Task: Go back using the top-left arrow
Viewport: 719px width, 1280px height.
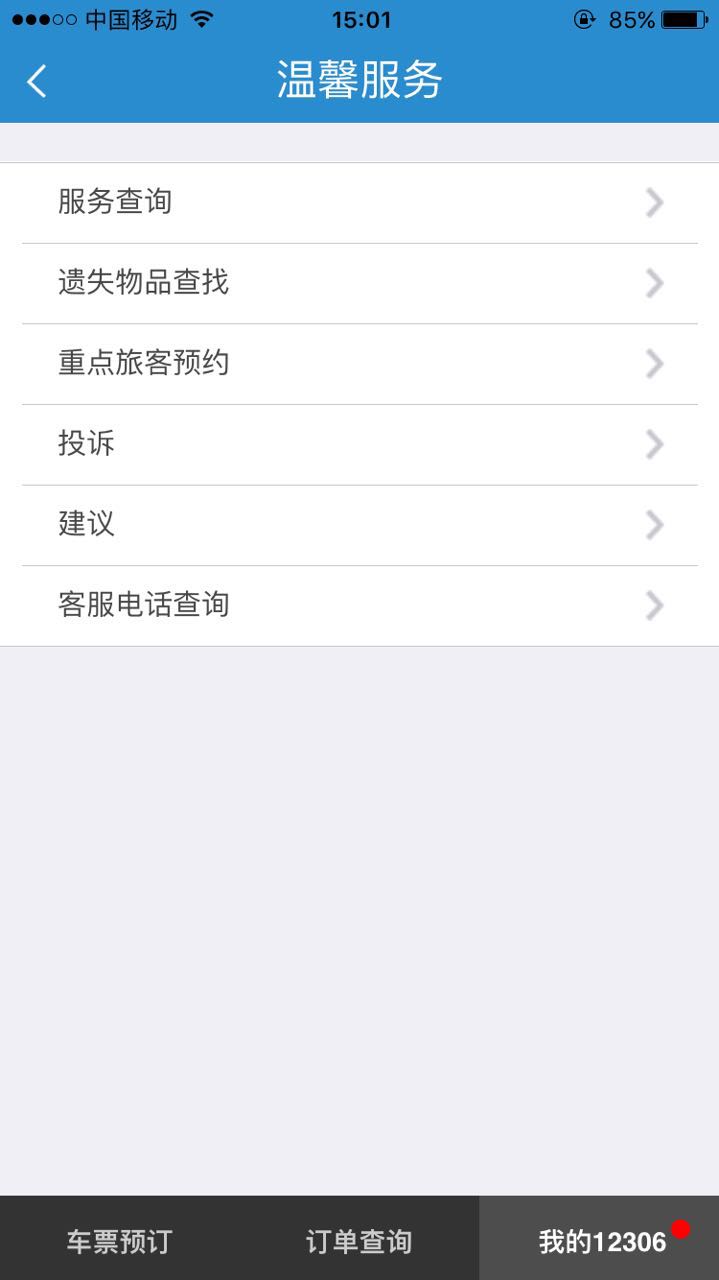Action: click(37, 81)
